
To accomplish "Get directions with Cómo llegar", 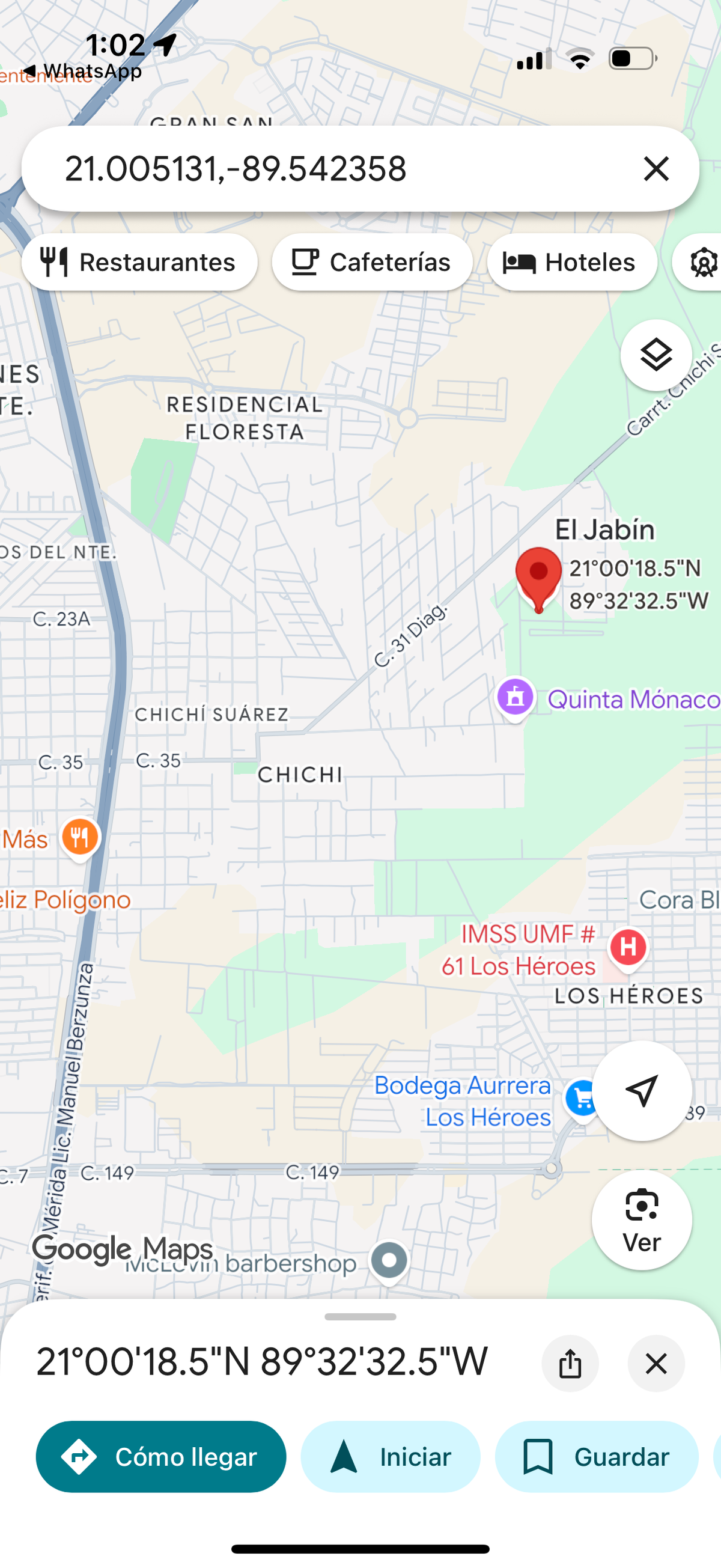I will (x=160, y=1457).
